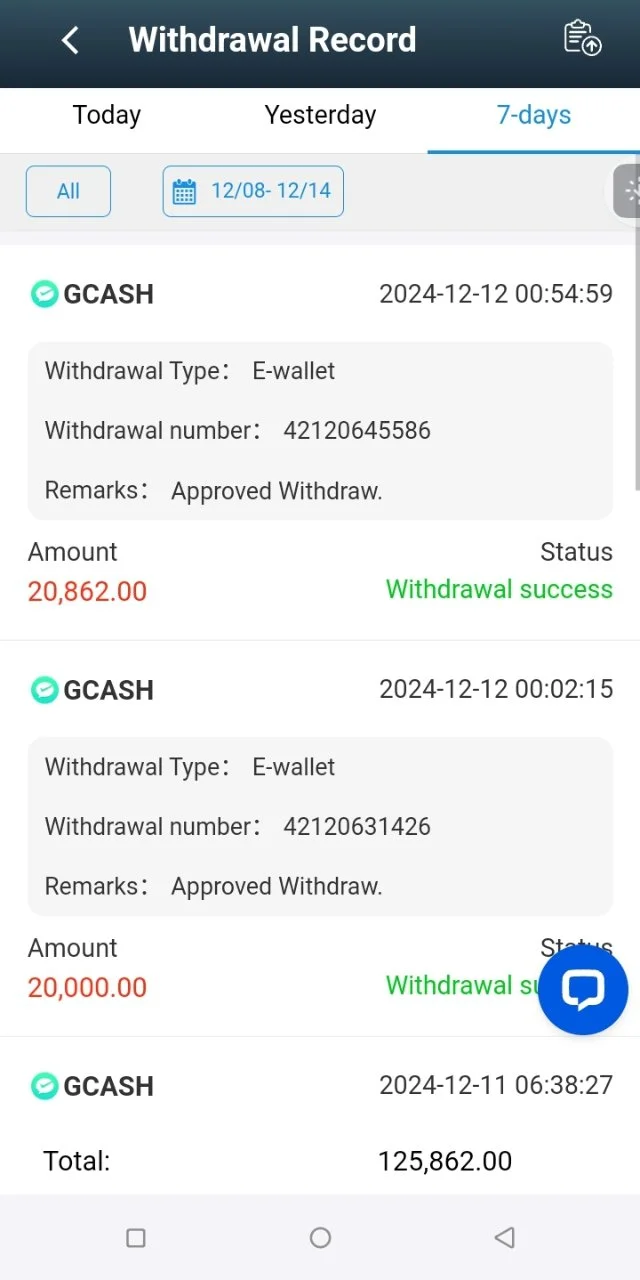
Task: Switch to the Today tab
Action: pyautogui.click(x=107, y=115)
